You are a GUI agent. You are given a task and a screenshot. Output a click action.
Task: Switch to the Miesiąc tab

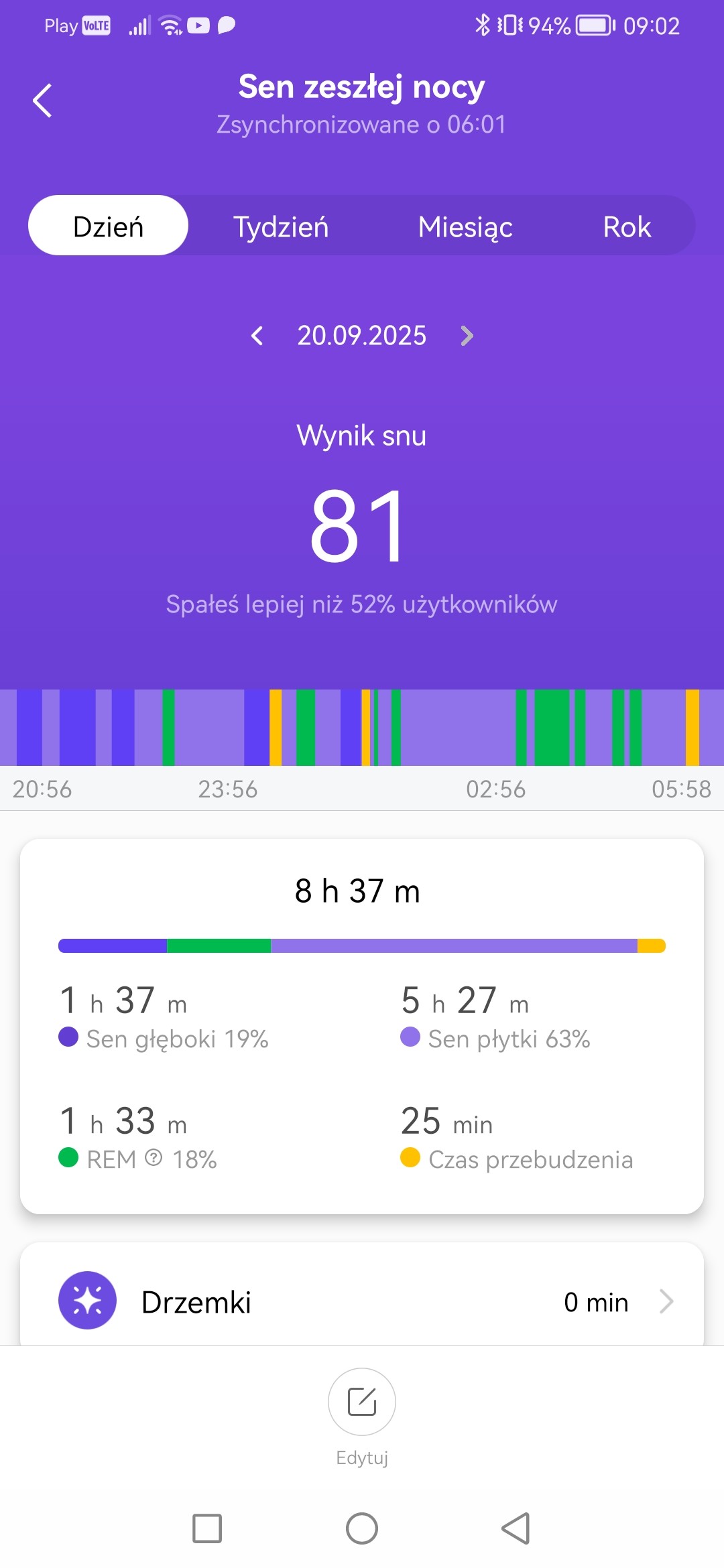(x=465, y=226)
